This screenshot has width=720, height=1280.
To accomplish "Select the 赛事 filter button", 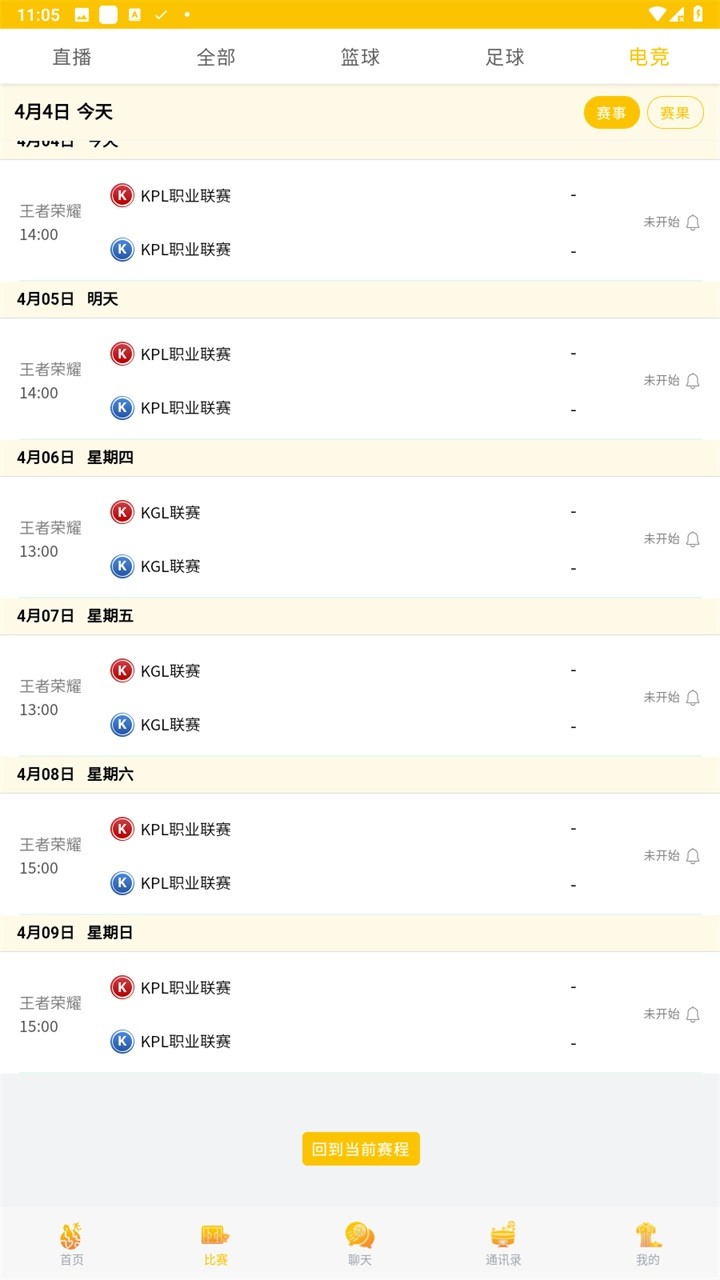I will point(611,113).
